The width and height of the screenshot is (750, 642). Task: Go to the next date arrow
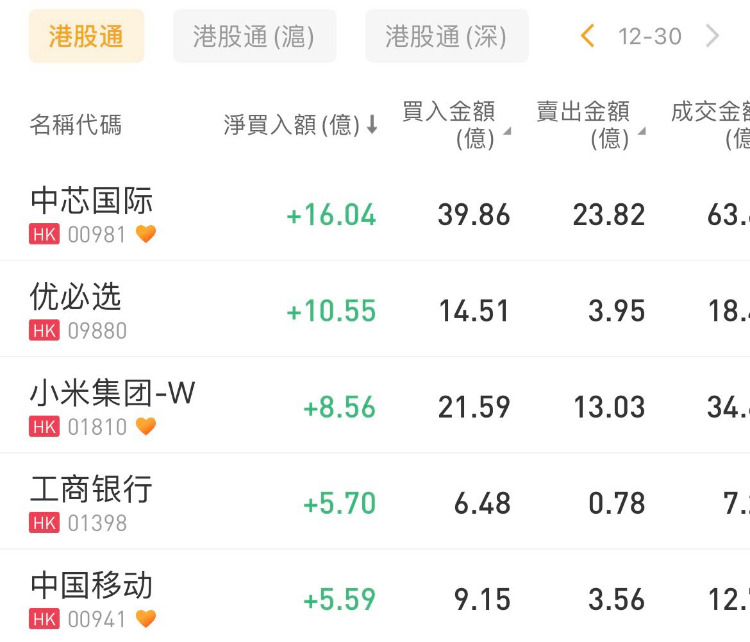[x=712, y=37]
